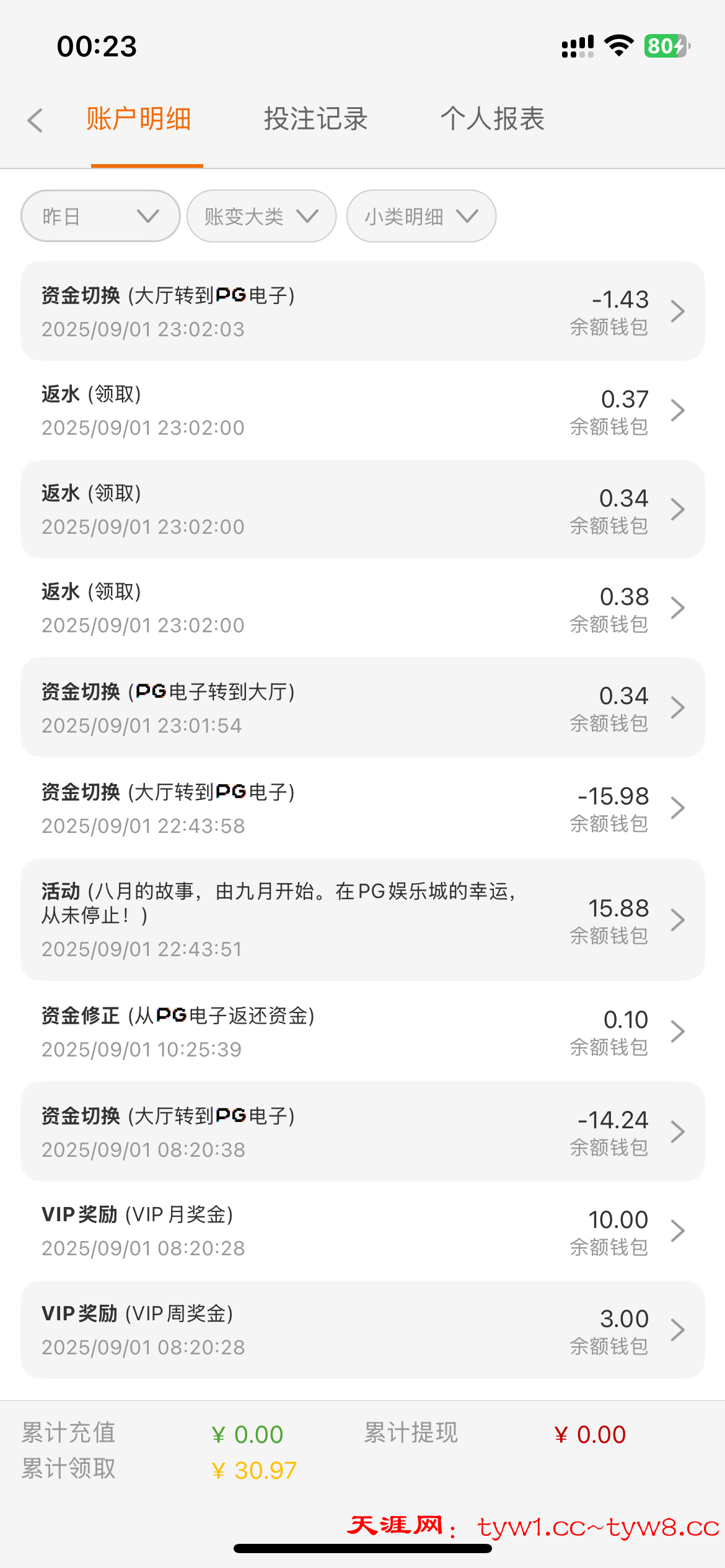Open the 返水 record of 0.38
The image size is (725, 1568).
pyautogui.click(x=362, y=608)
